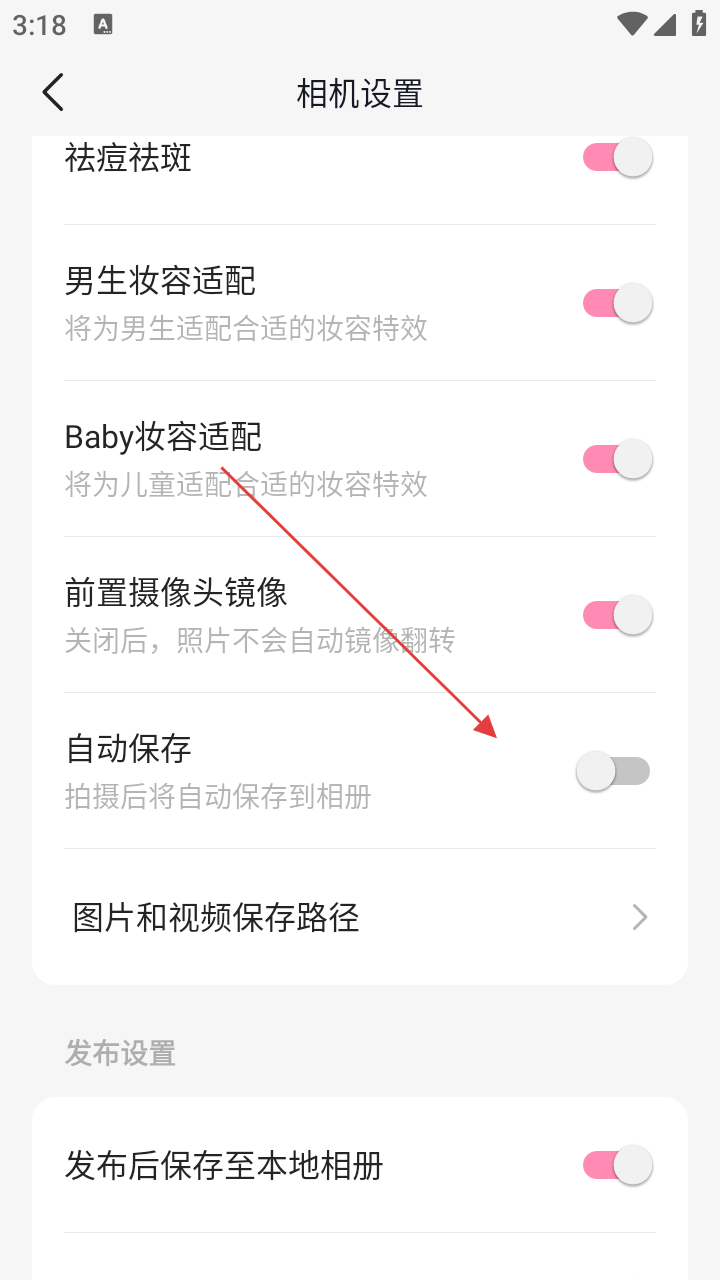Open 图片和视频保存路径 settings
Viewport: 720px width, 1280px height.
[x=360, y=917]
